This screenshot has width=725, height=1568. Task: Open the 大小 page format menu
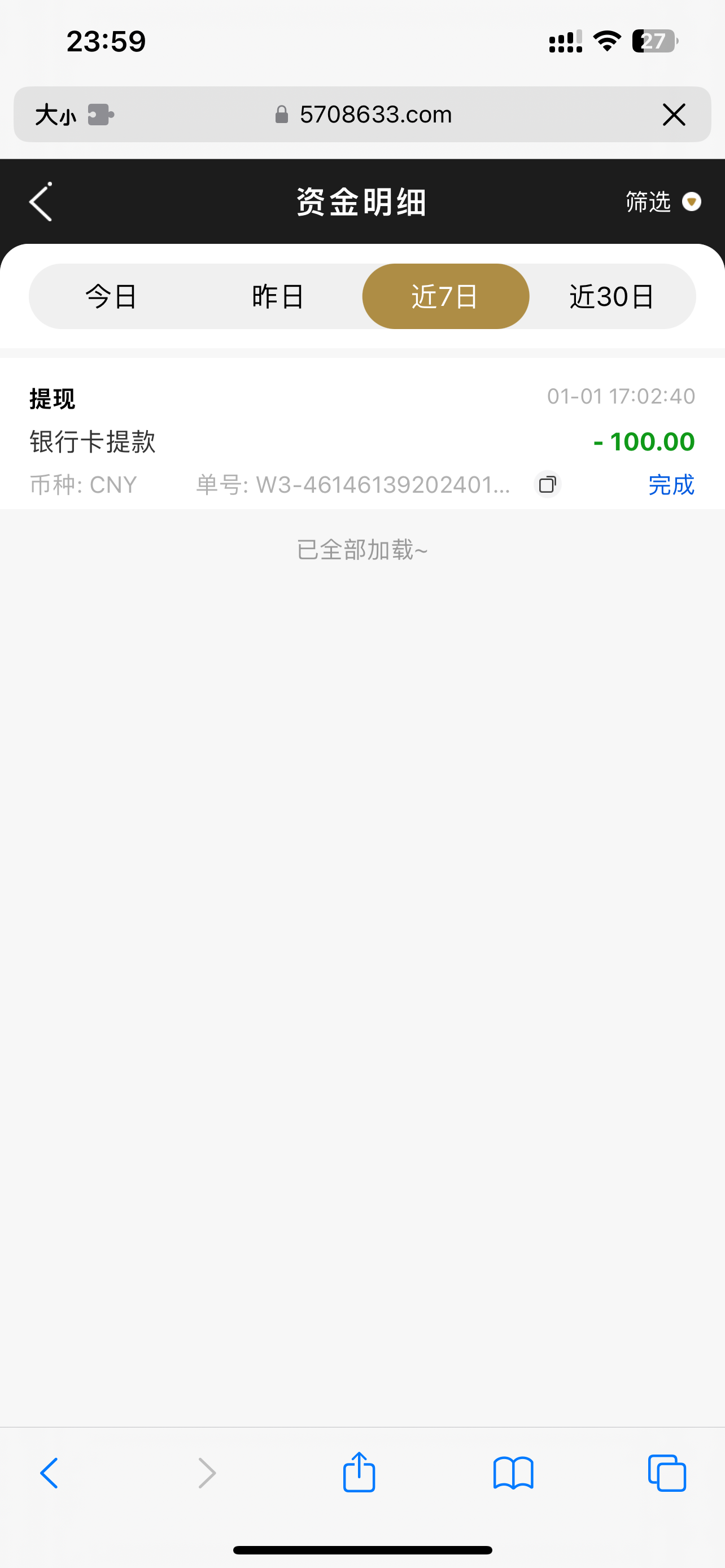pos(56,115)
